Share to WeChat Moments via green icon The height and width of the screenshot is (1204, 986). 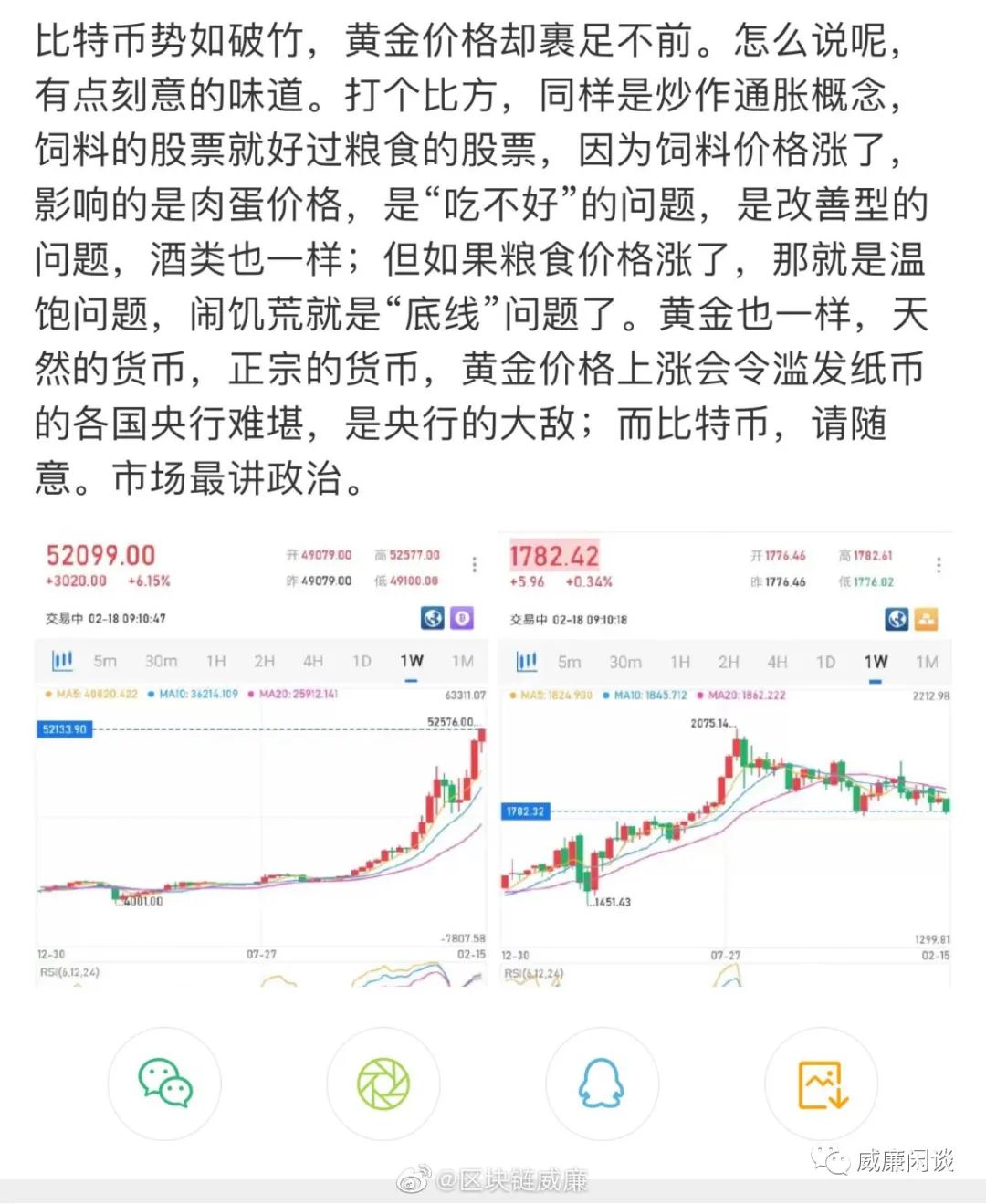click(383, 1084)
